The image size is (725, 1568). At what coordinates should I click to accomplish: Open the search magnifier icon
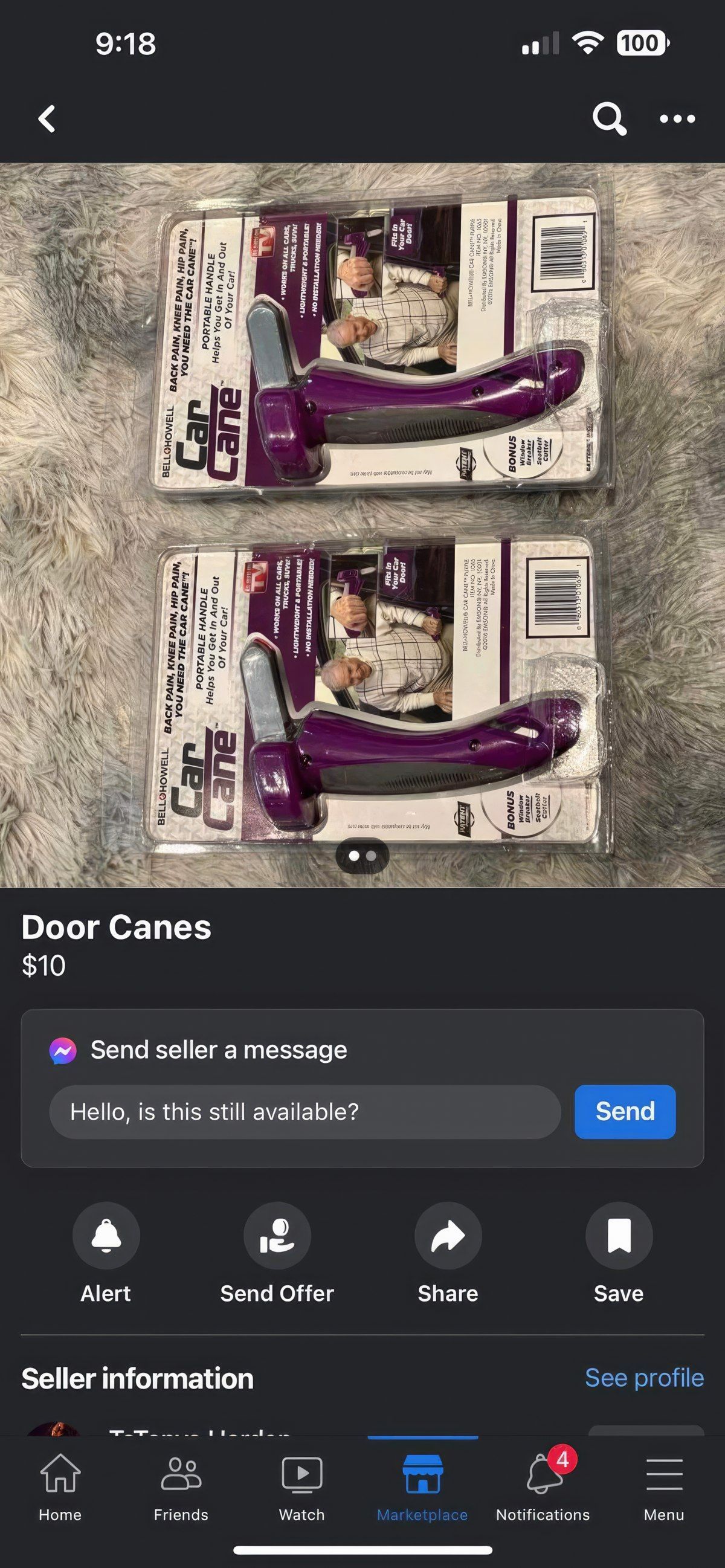[610, 118]
